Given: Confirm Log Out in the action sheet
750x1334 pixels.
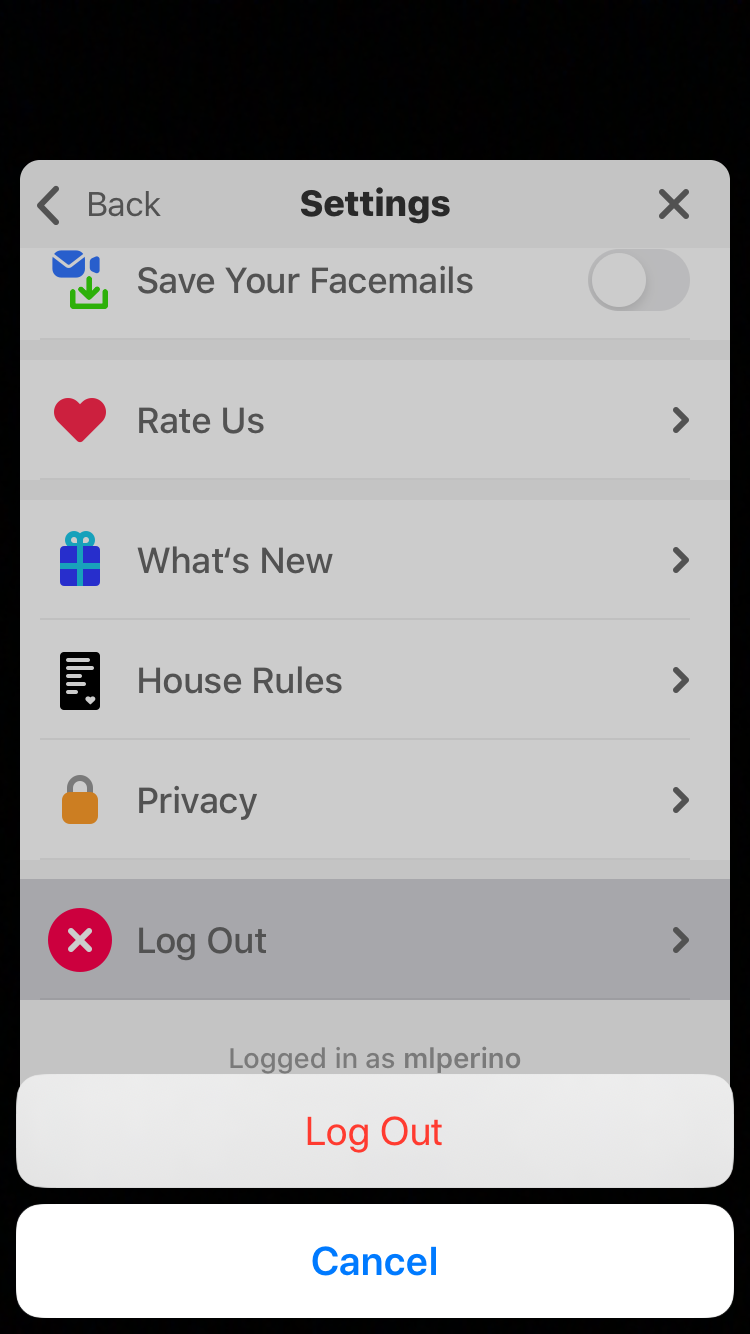Looking at the screenshot, I should pyautogui.click(x=374, y=1131).
